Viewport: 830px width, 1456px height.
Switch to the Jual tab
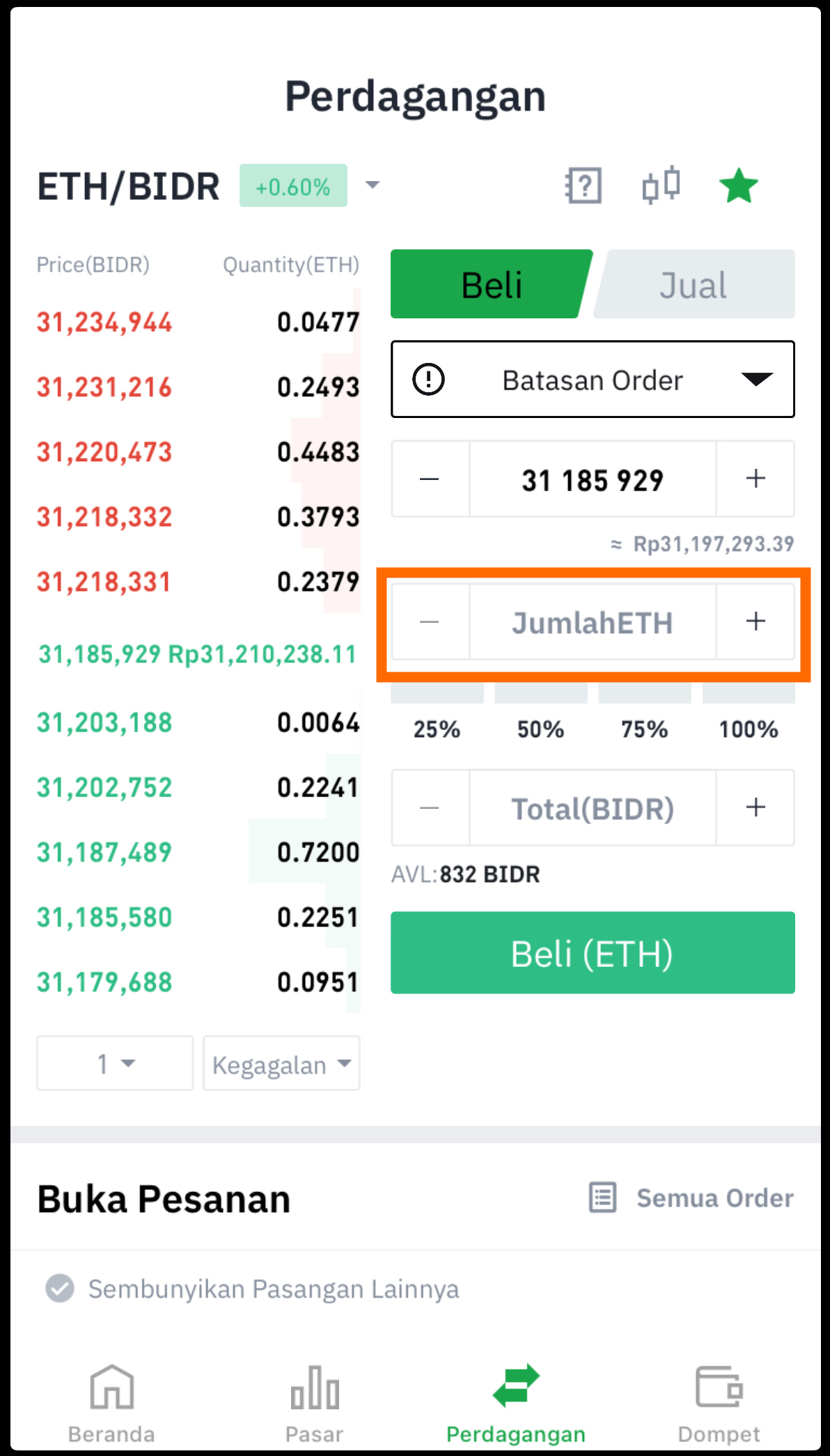694,285
